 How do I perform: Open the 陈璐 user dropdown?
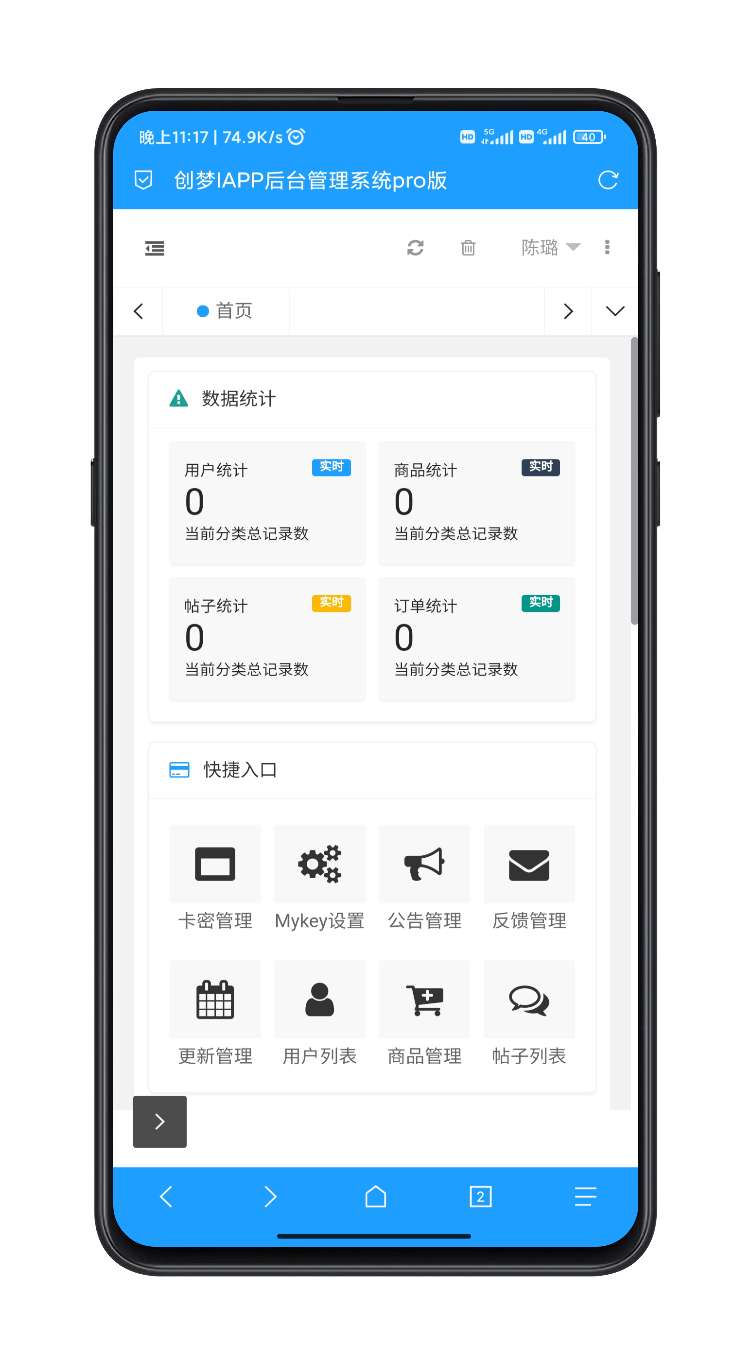[x=550, y=248]
